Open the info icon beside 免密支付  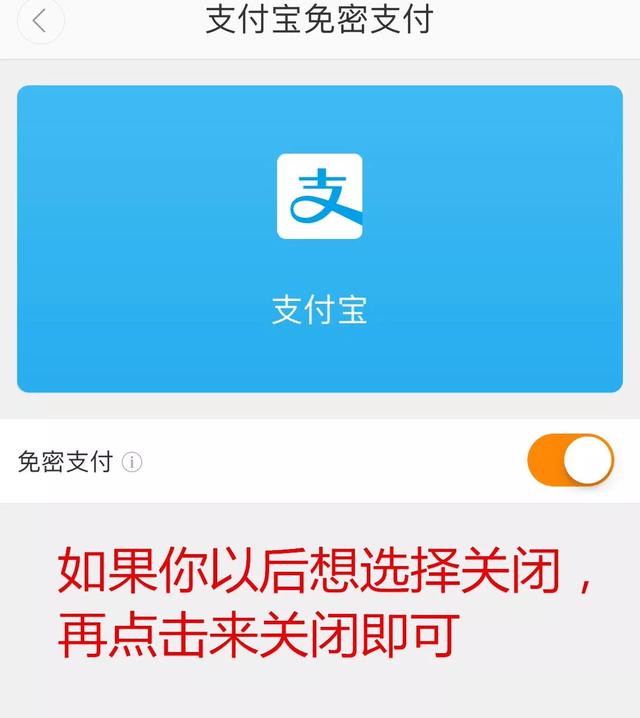click(x=132, y=462)
